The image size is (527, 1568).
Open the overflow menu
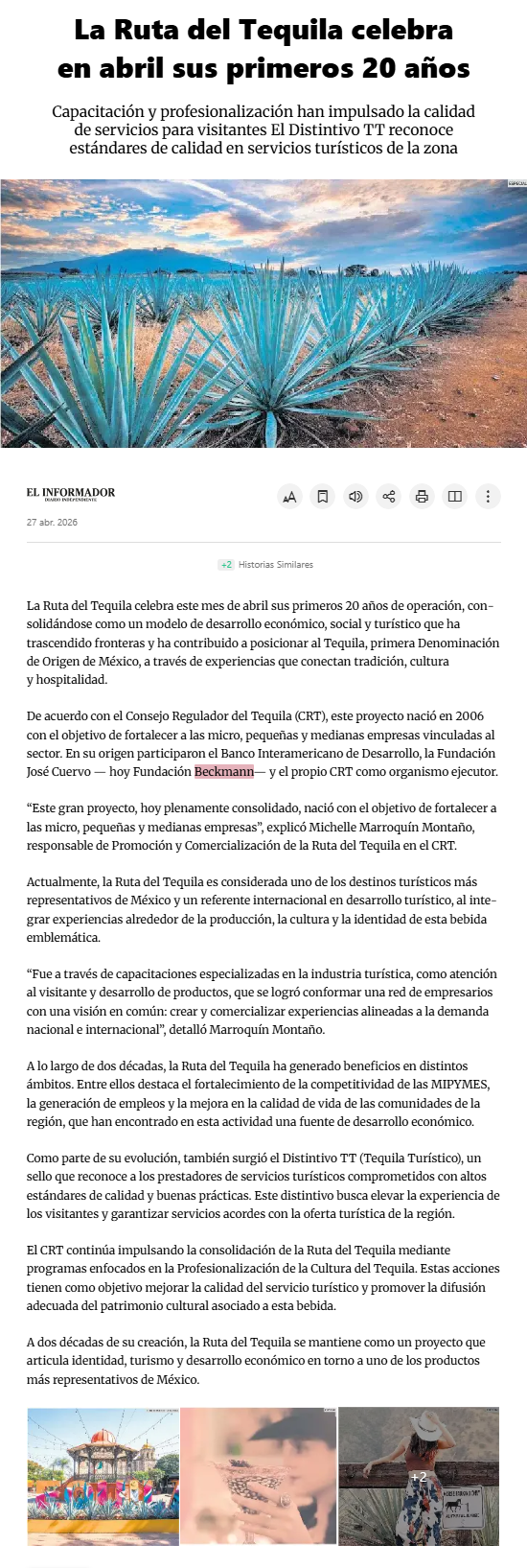[488, 496]
